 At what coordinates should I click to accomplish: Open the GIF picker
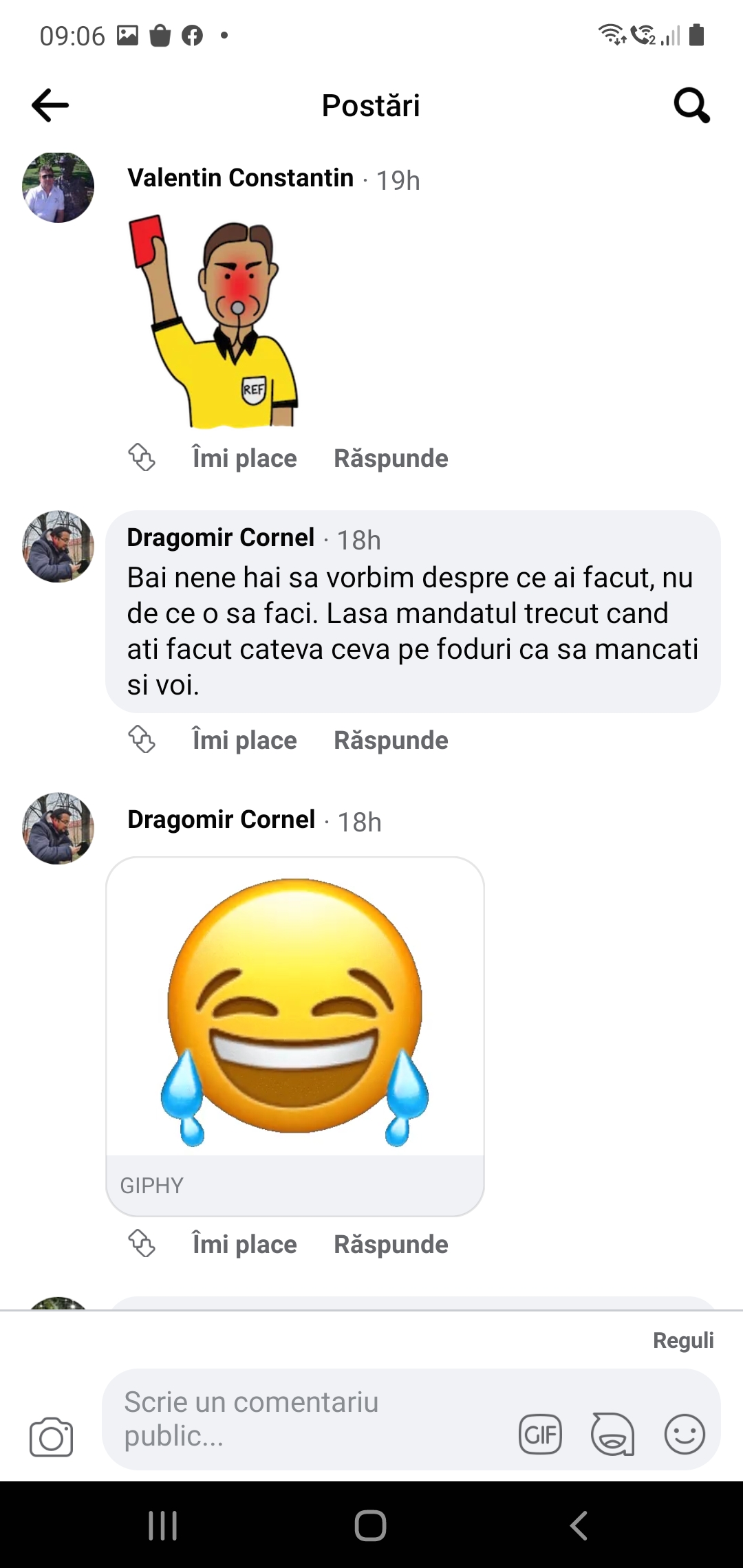[540, 1435]
